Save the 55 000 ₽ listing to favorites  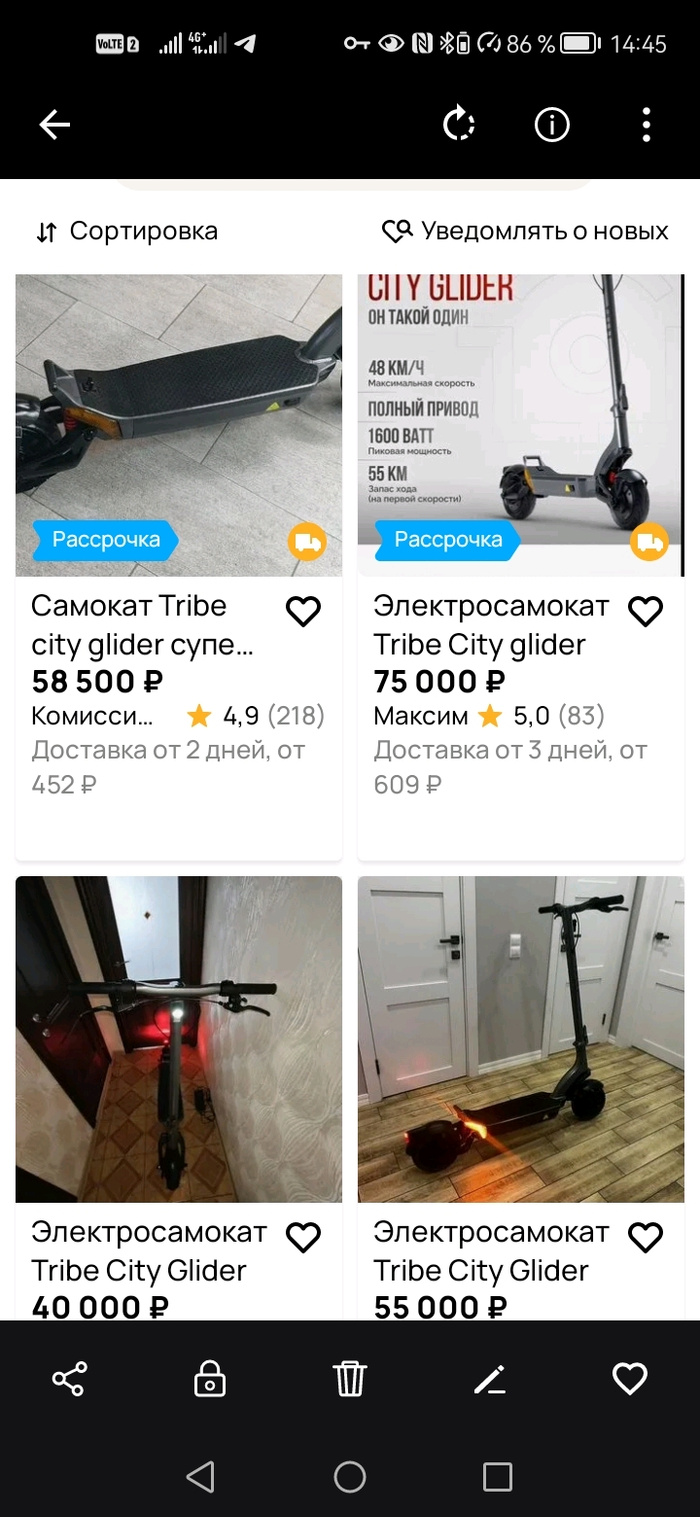(645, 1238)
